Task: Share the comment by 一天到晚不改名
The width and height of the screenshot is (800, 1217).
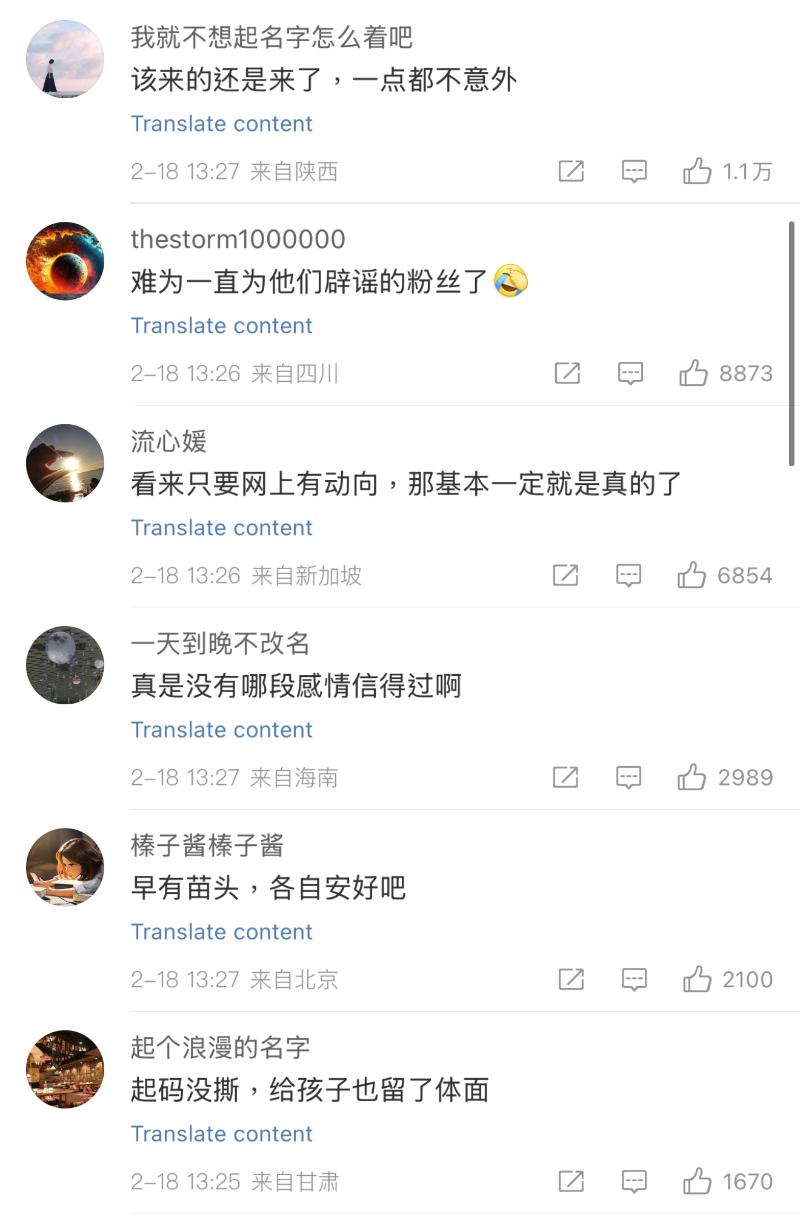Action: pyautogui.click(x=566, y=778)
